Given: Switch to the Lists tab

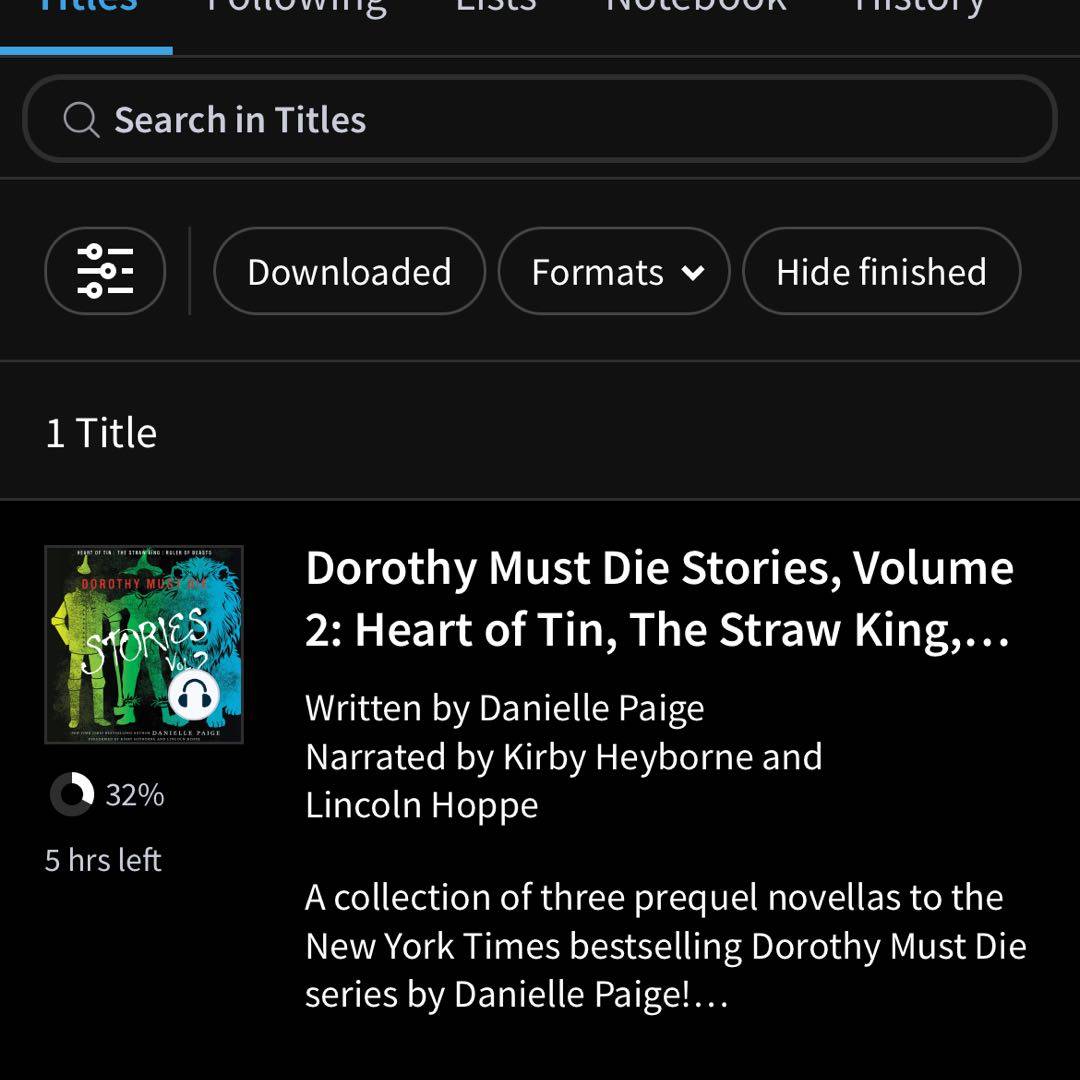Looking at the screenshot, I should click(496, 8).
